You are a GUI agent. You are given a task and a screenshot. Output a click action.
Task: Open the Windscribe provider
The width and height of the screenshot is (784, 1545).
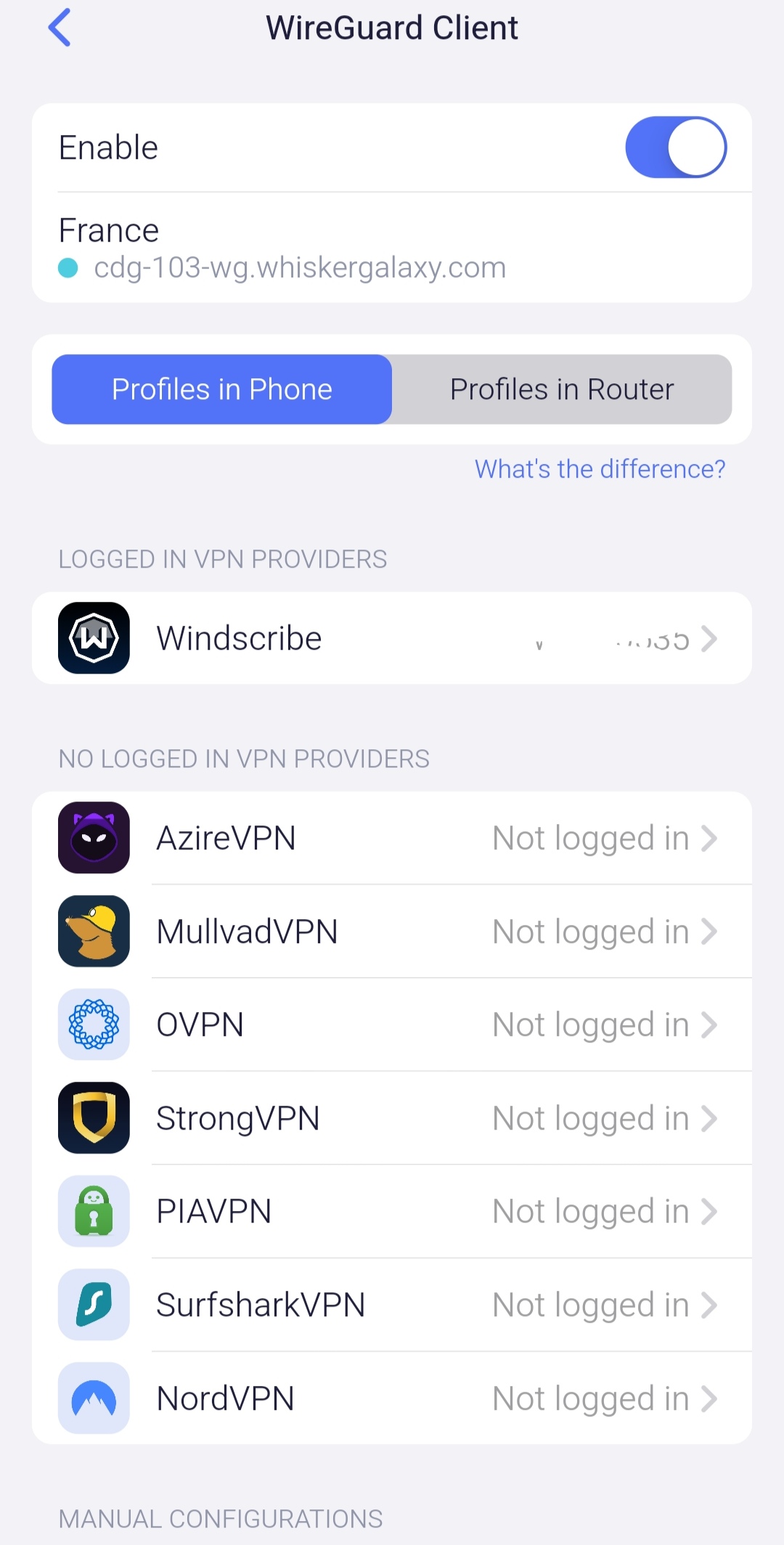392,638
